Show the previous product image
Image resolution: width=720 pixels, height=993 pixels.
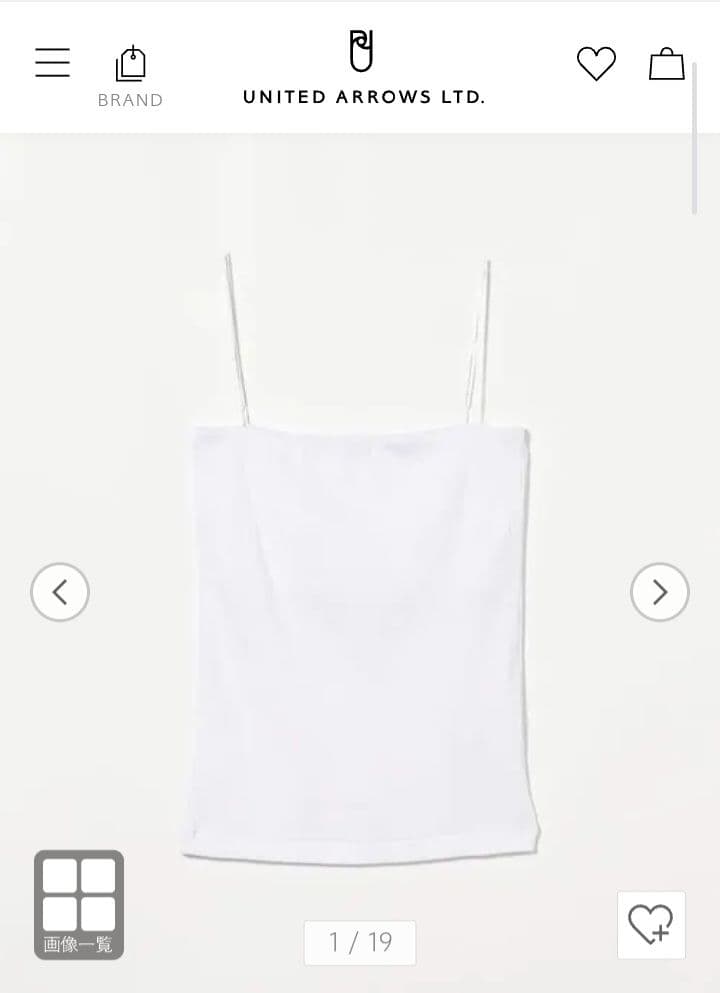60,592
